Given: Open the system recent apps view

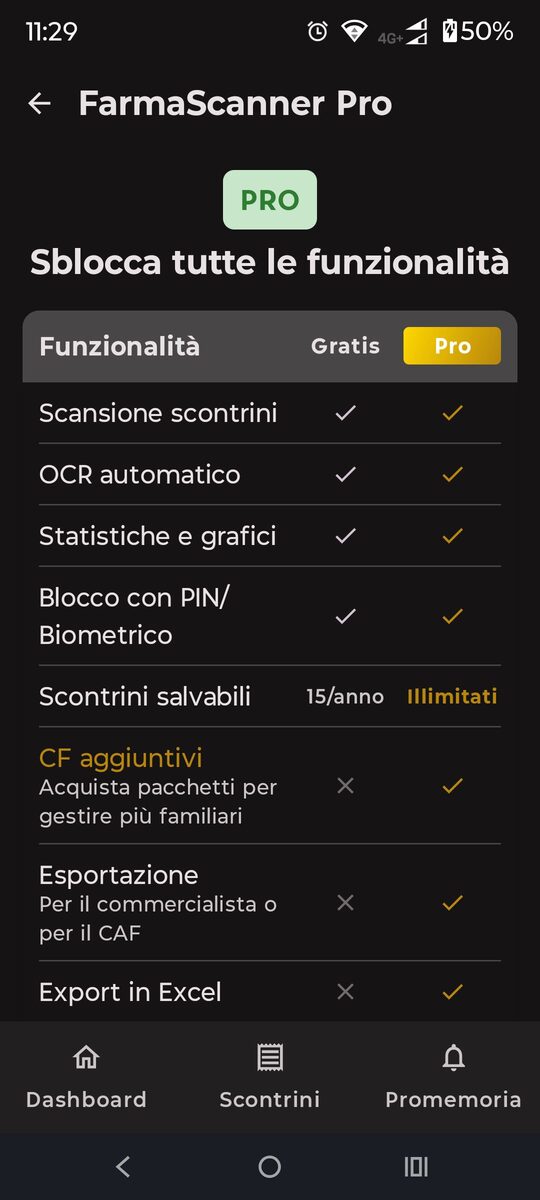Looking at the screenshot, I should point(416,1166).
